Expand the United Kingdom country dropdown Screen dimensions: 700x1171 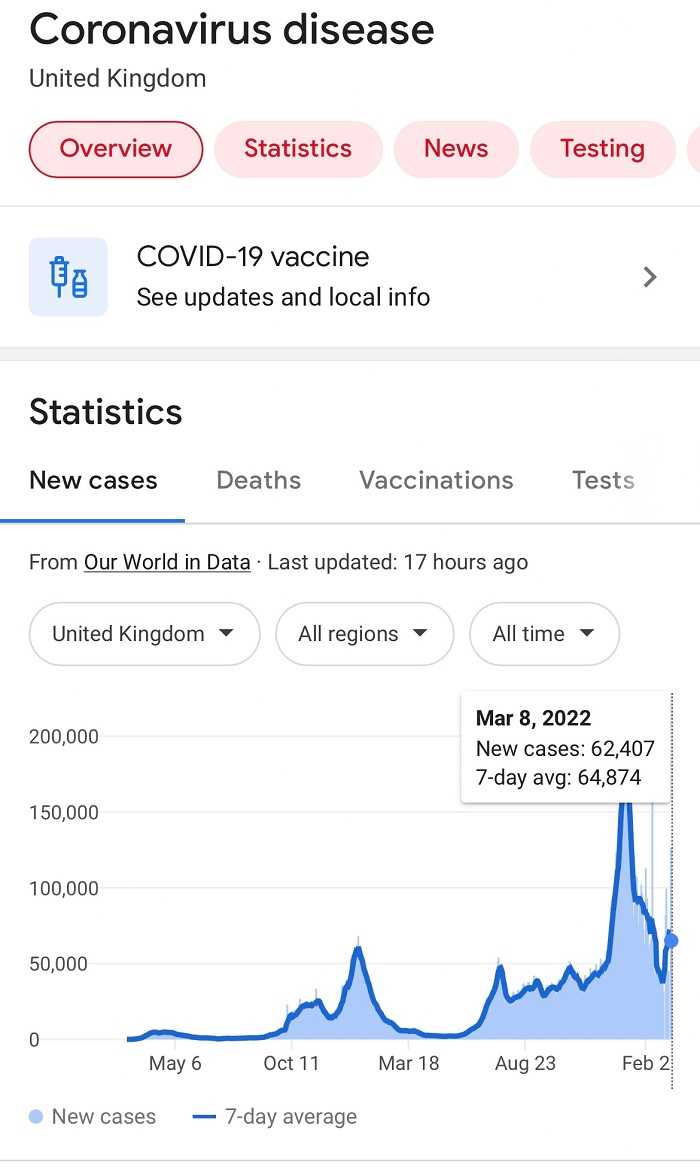pyautogui.click(x=144, y=634)
